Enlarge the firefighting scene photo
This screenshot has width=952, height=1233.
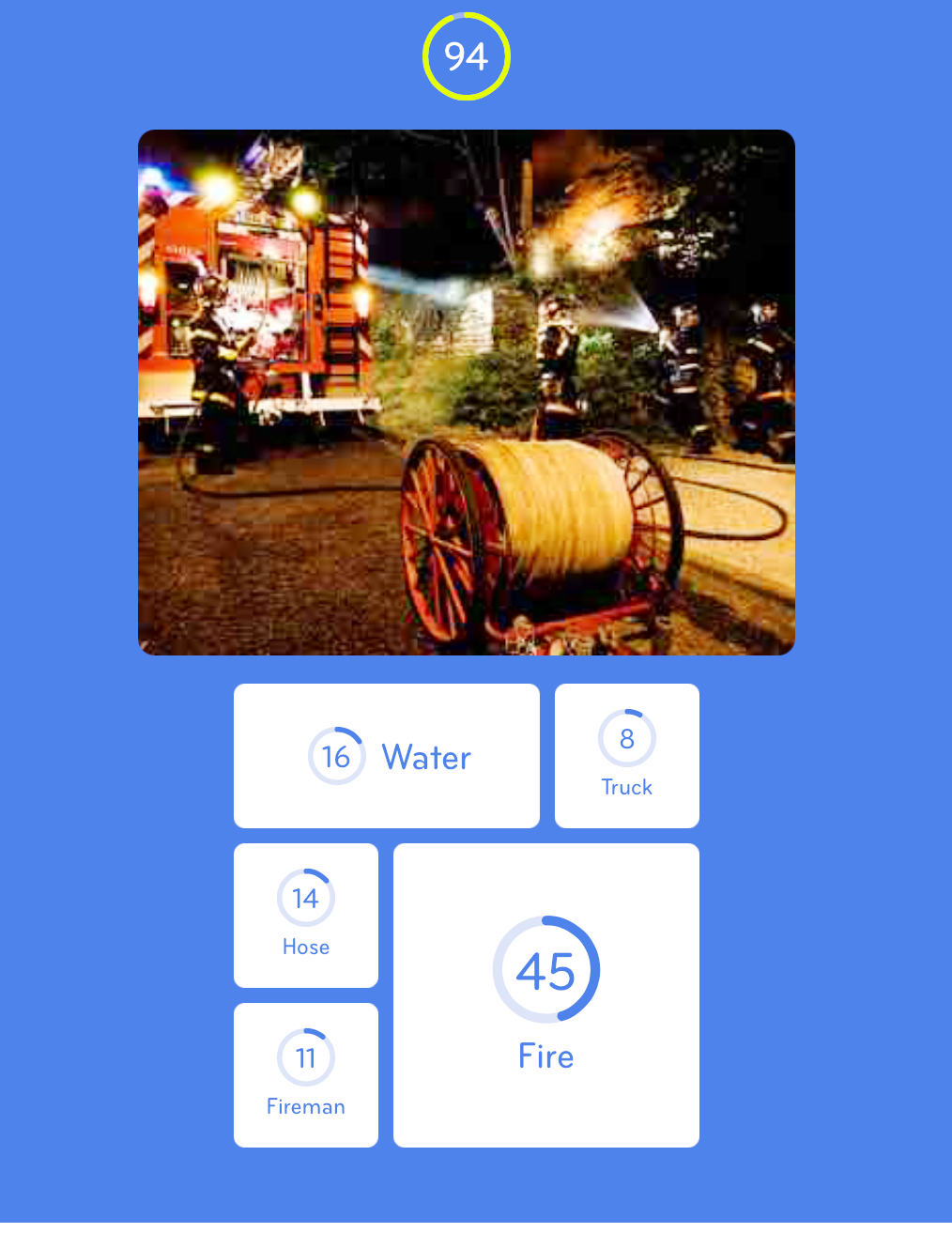coord(467,393)
